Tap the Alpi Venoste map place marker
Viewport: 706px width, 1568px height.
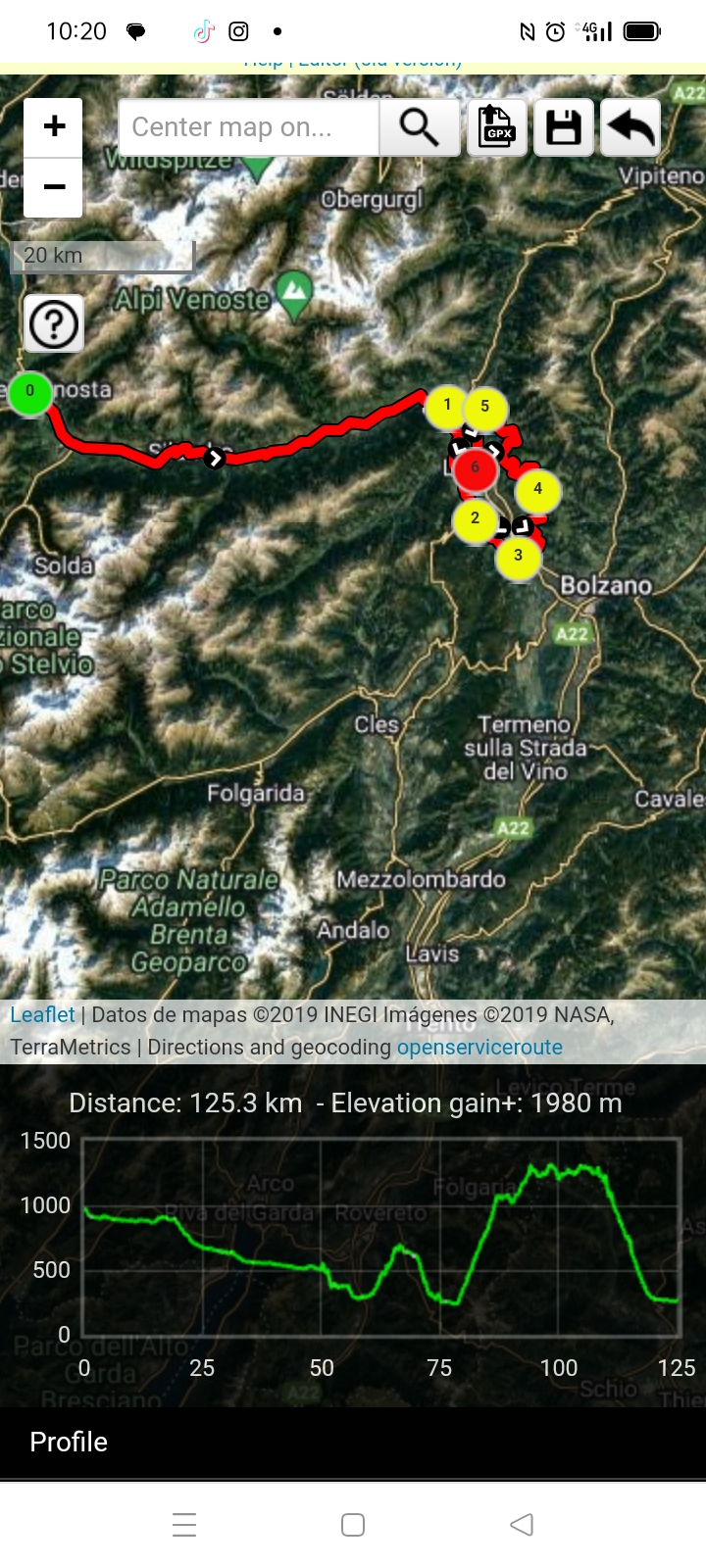pos(293,291)
